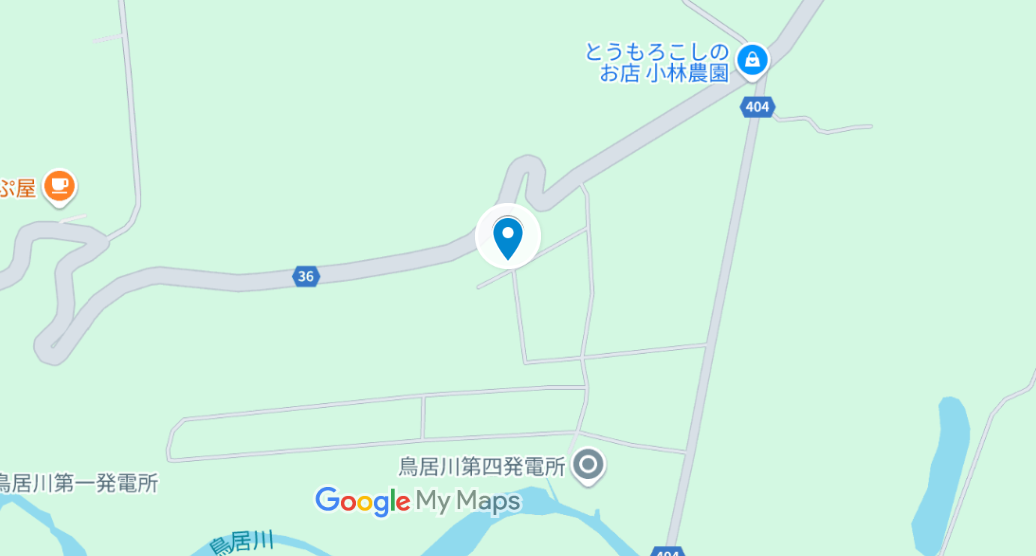Screen dimensions: 1036x556
Task: Select the 鳥居川第四発電所 place marker
Action: coord(590,465)
